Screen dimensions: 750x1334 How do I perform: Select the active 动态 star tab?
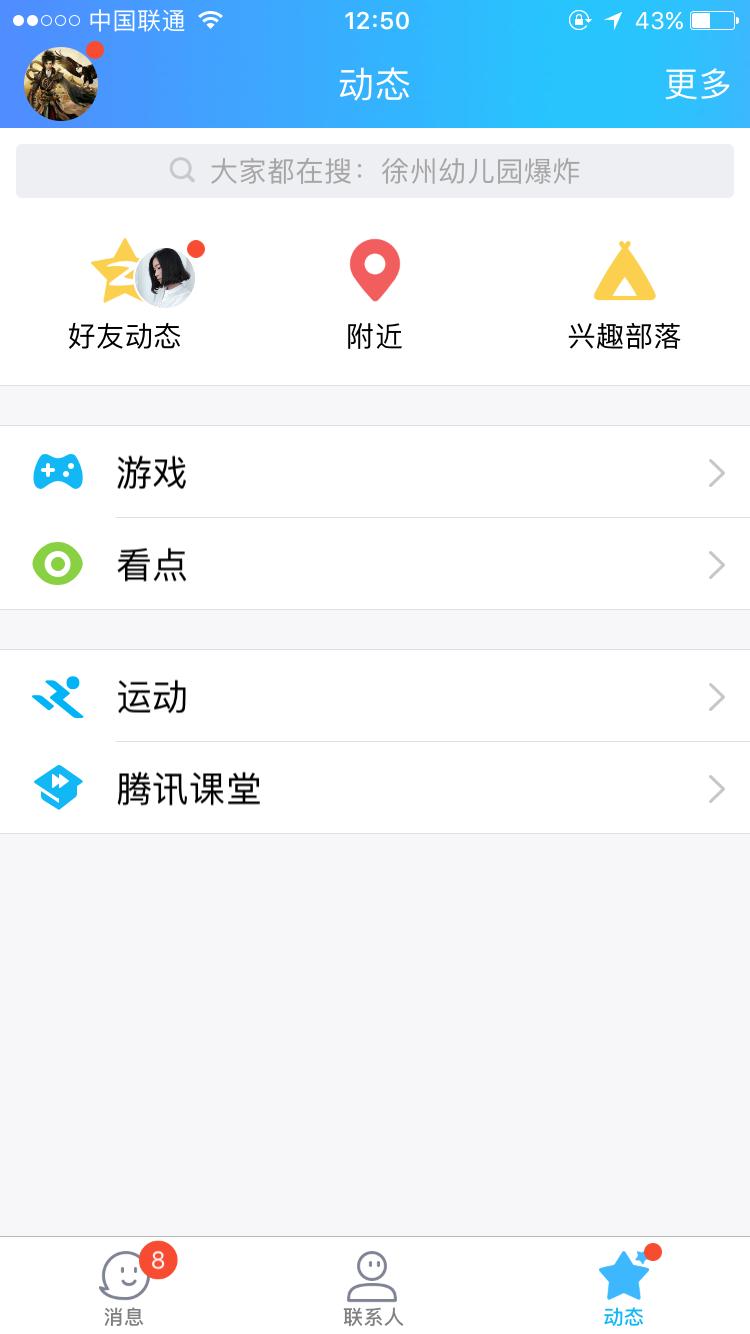pyautogui.click(x=624, y=1285)
